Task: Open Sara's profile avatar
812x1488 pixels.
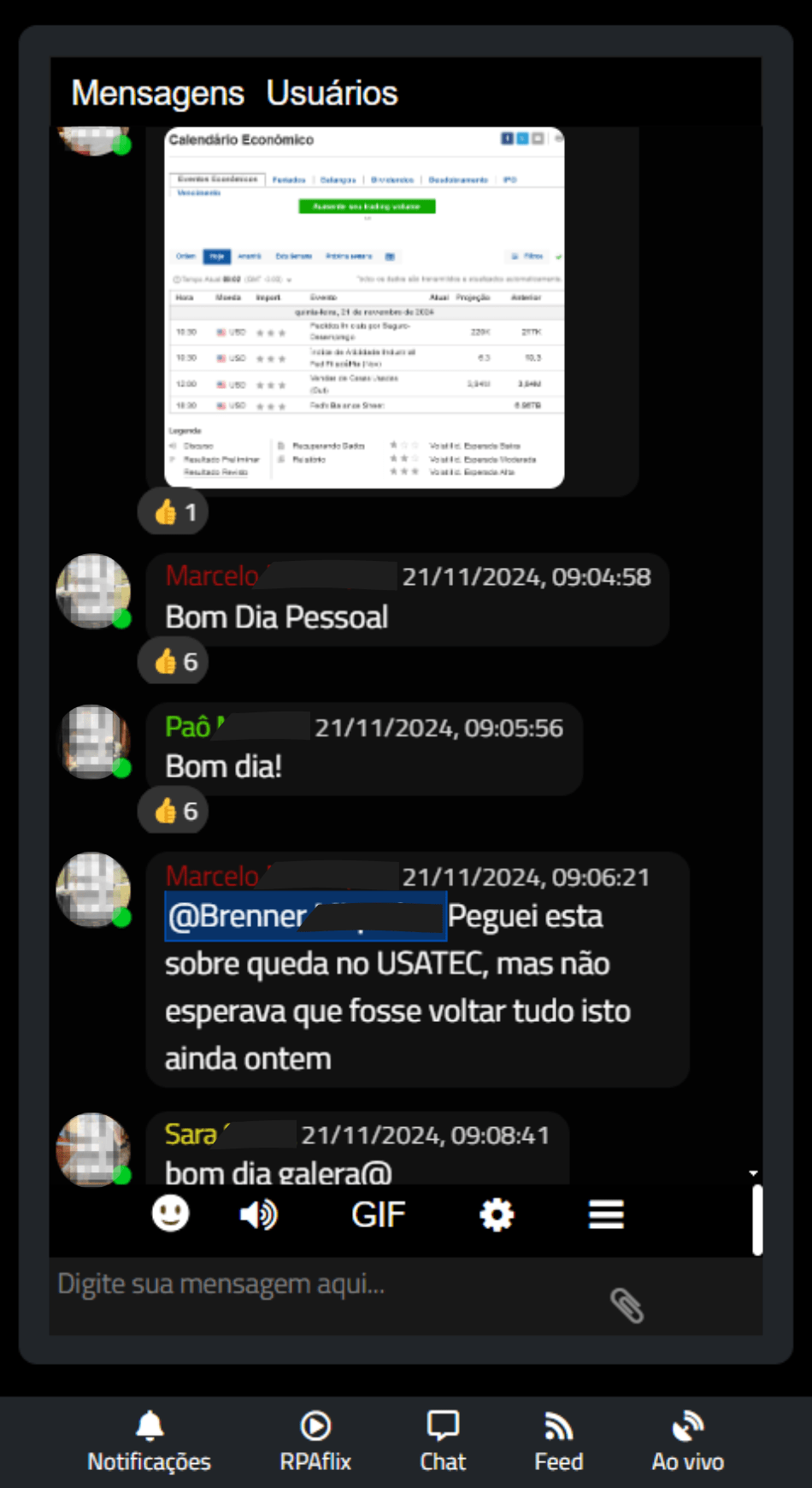Action: [92, 1148]
